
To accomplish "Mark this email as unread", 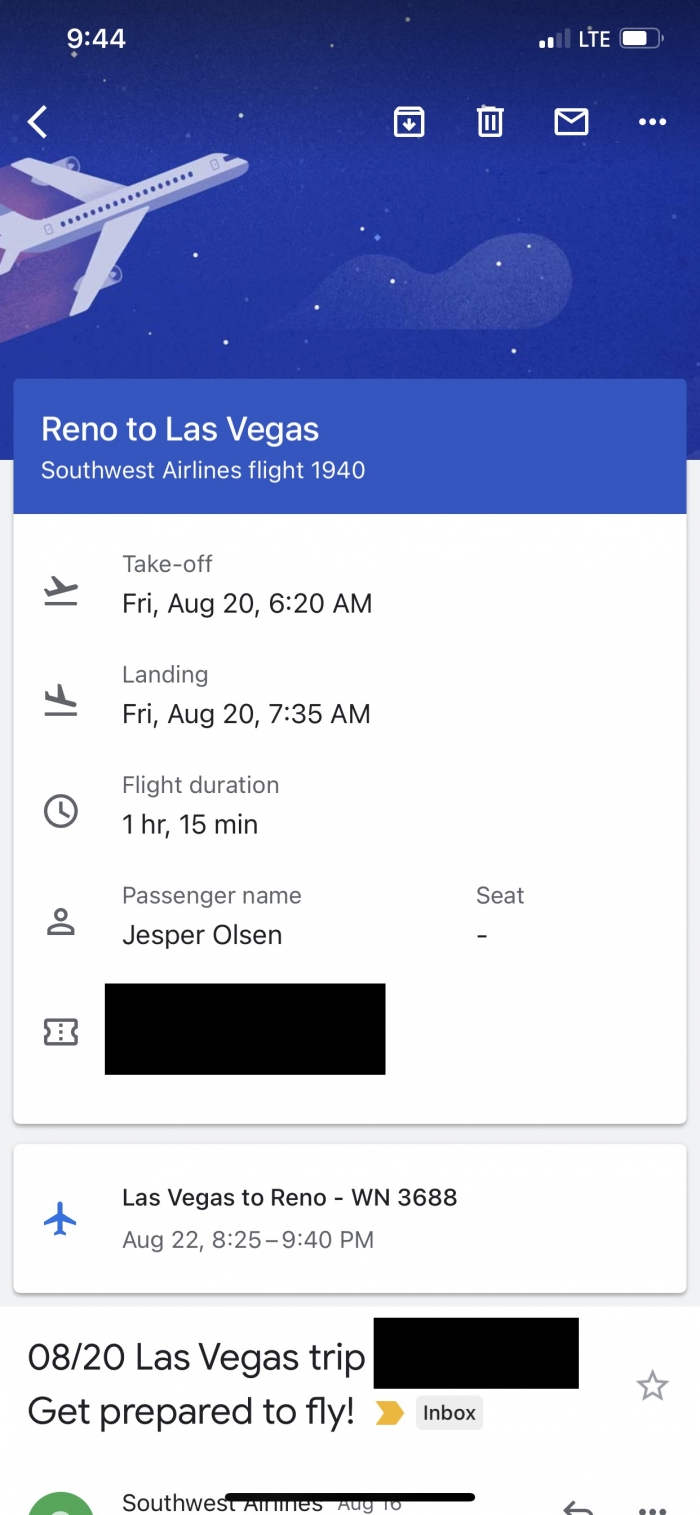I will coord(571,122).
